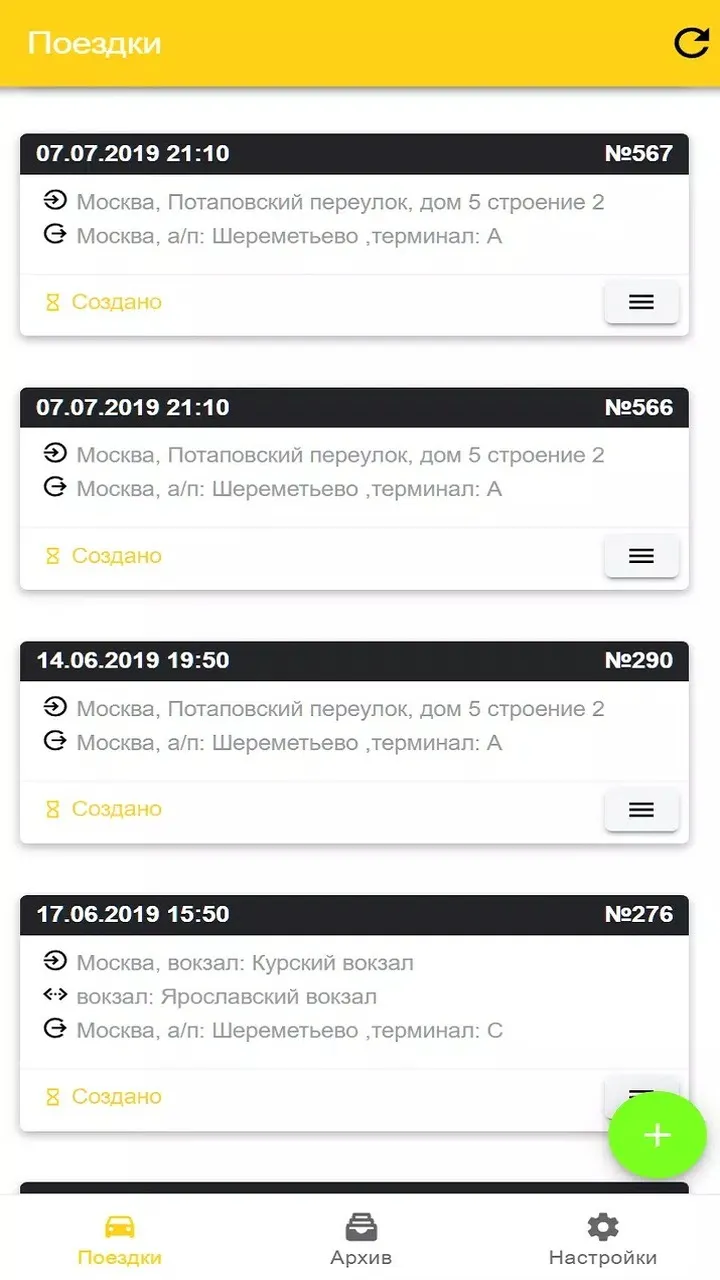The width and height of the screenshot is (720, 1280).
Task: Open the menu for trip №566
Action: point(641,556)
